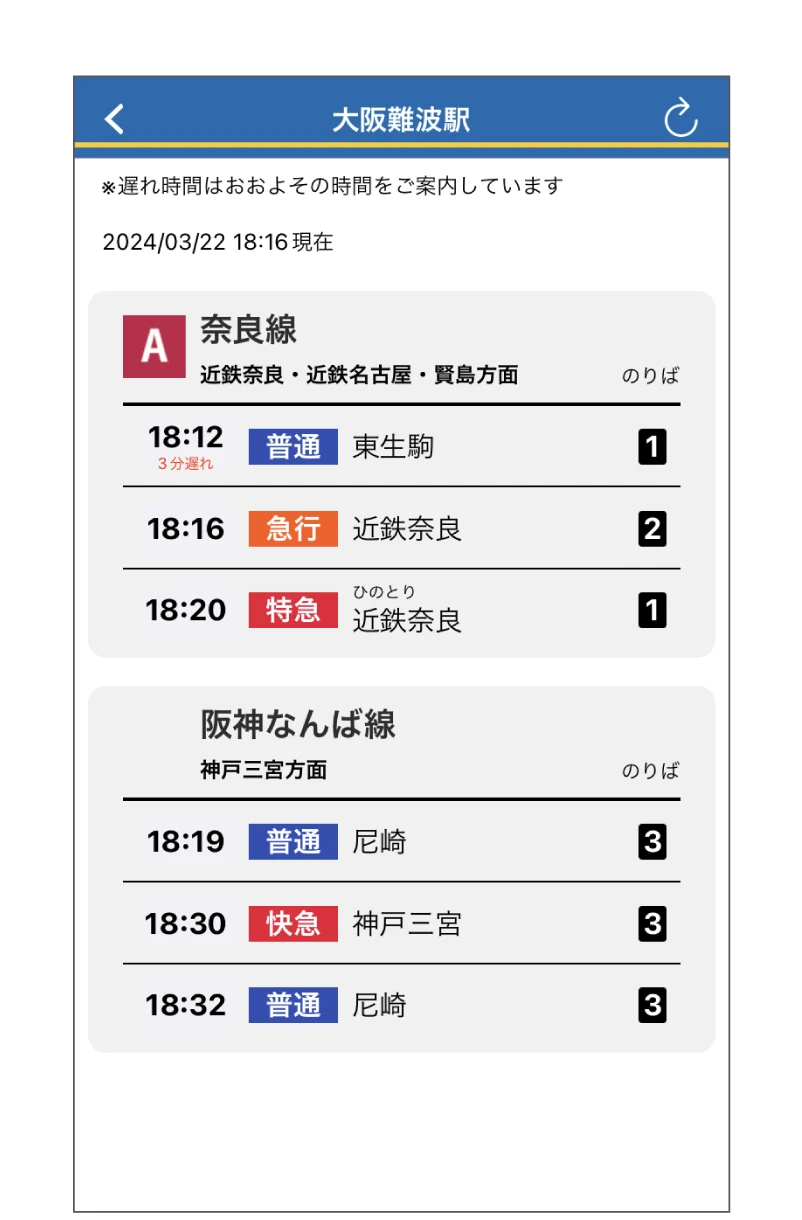The height and width of the screenshot is (1220, 802).
Task: Click the 3分遅れ delay indicator
Action: point(186,467)
